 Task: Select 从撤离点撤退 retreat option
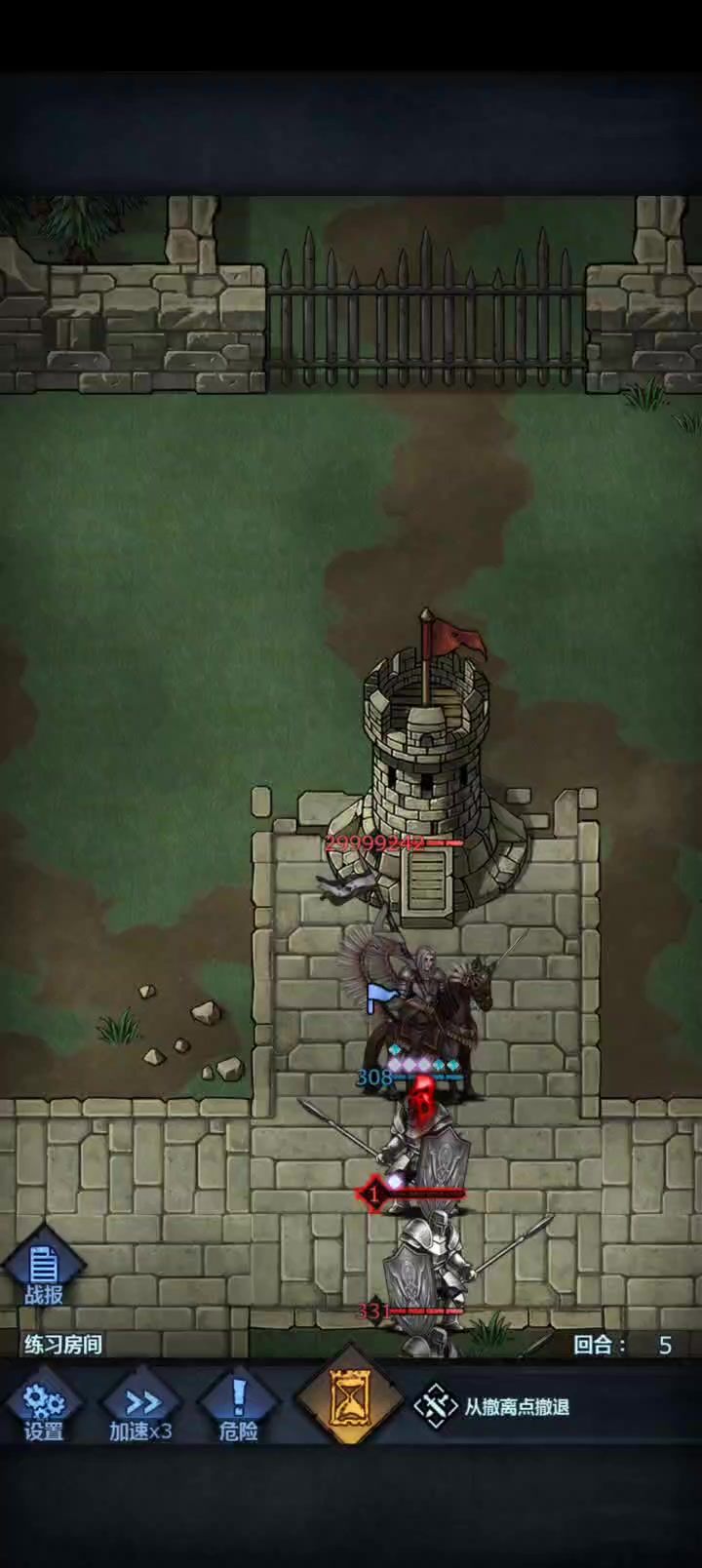491,1406
